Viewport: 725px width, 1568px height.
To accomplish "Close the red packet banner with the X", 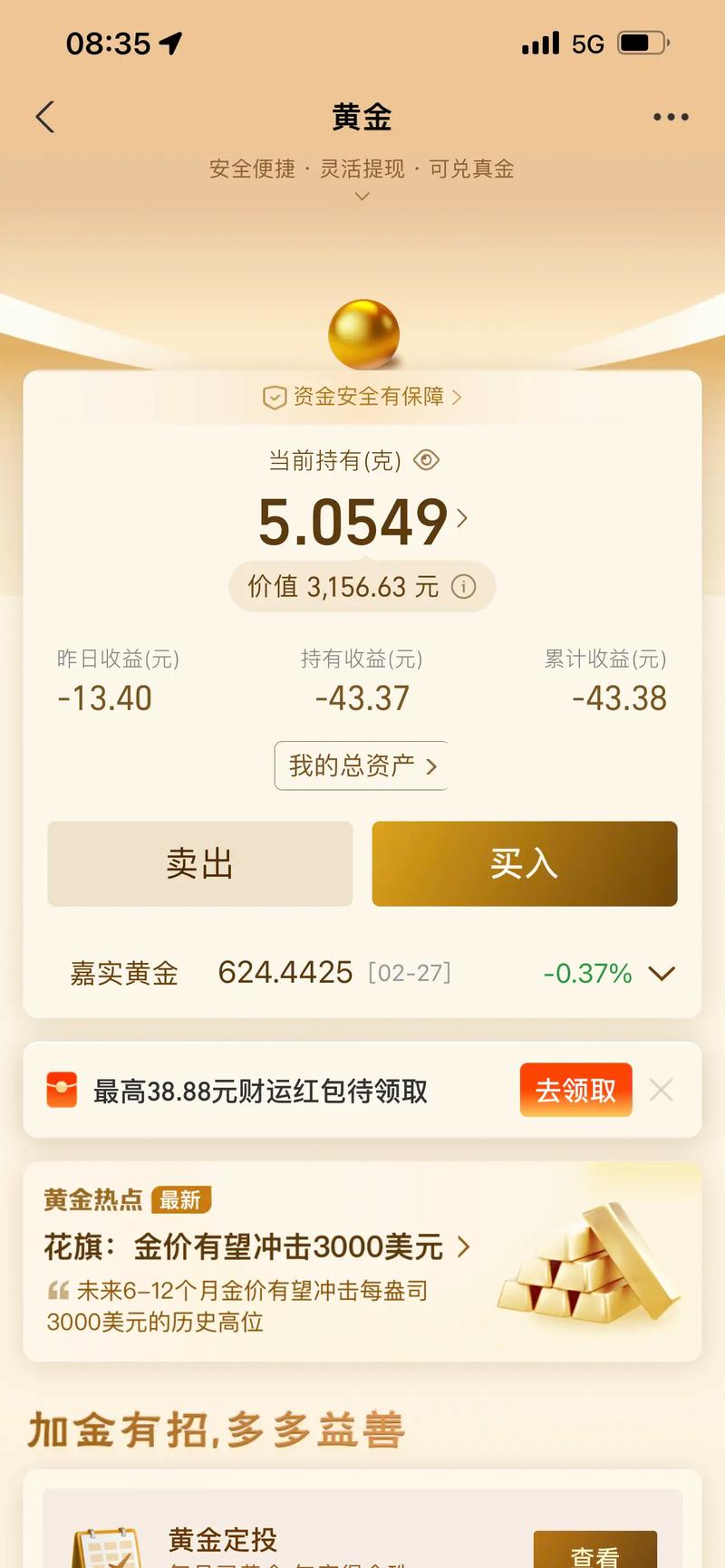I will pyautogui.click(x=662, y=1090).
